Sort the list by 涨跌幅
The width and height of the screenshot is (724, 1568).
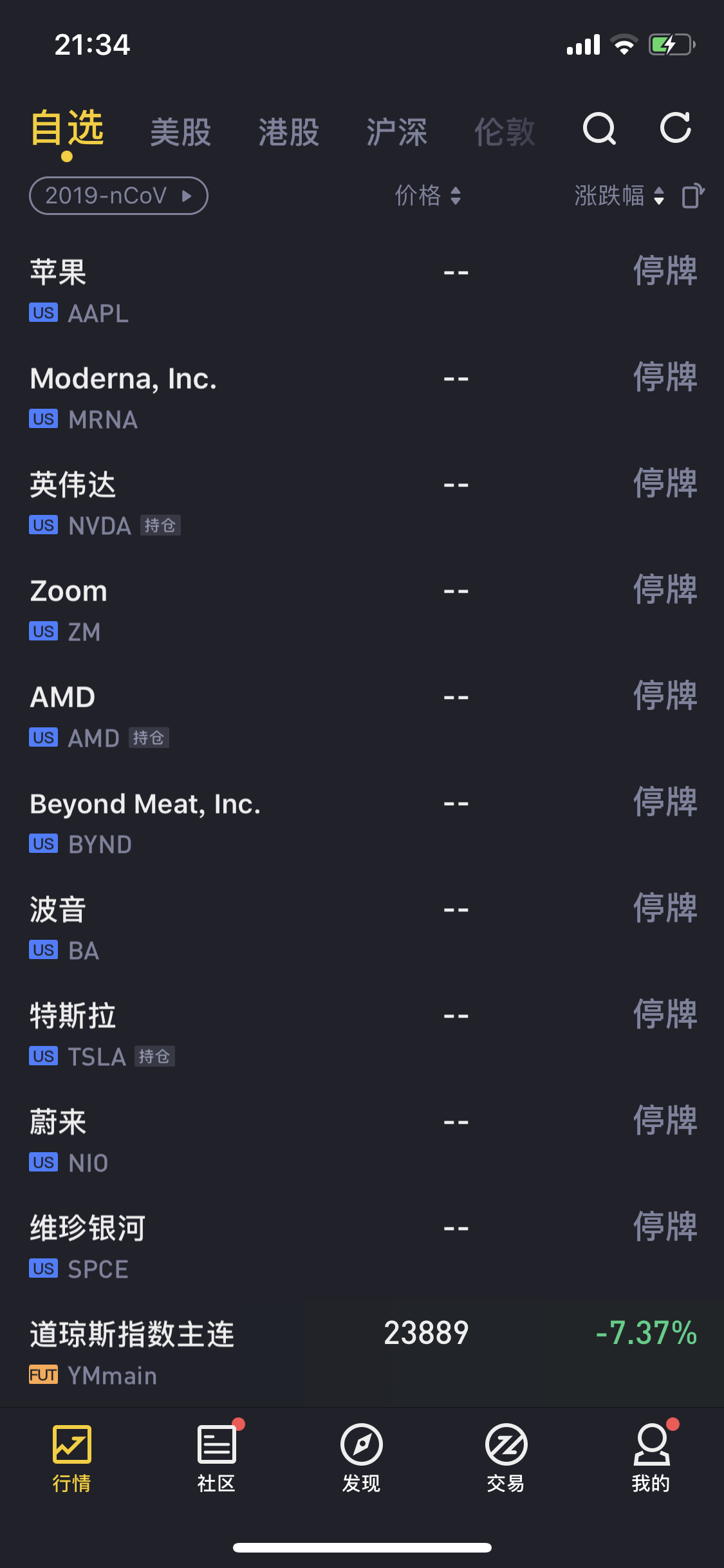click(619, 196)
